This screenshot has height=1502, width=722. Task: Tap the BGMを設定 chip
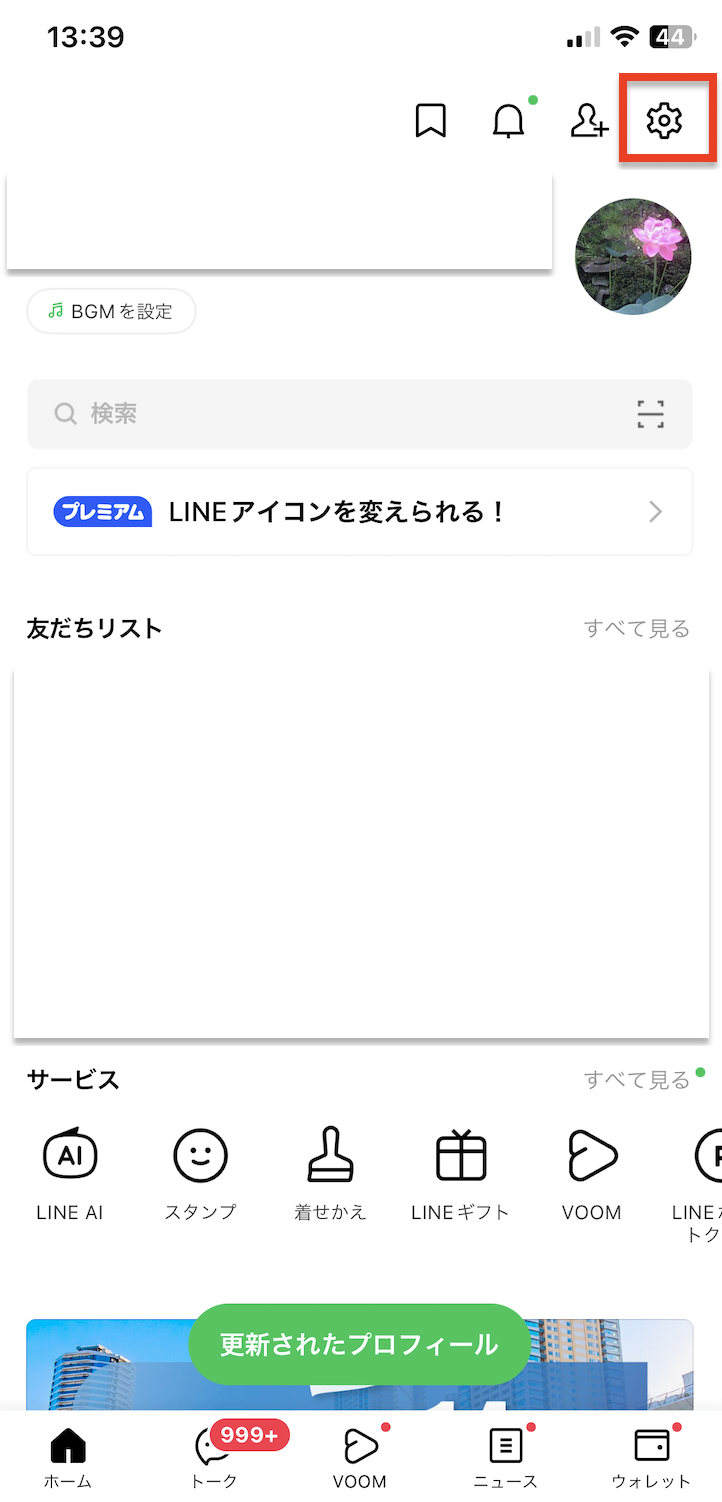111,312
